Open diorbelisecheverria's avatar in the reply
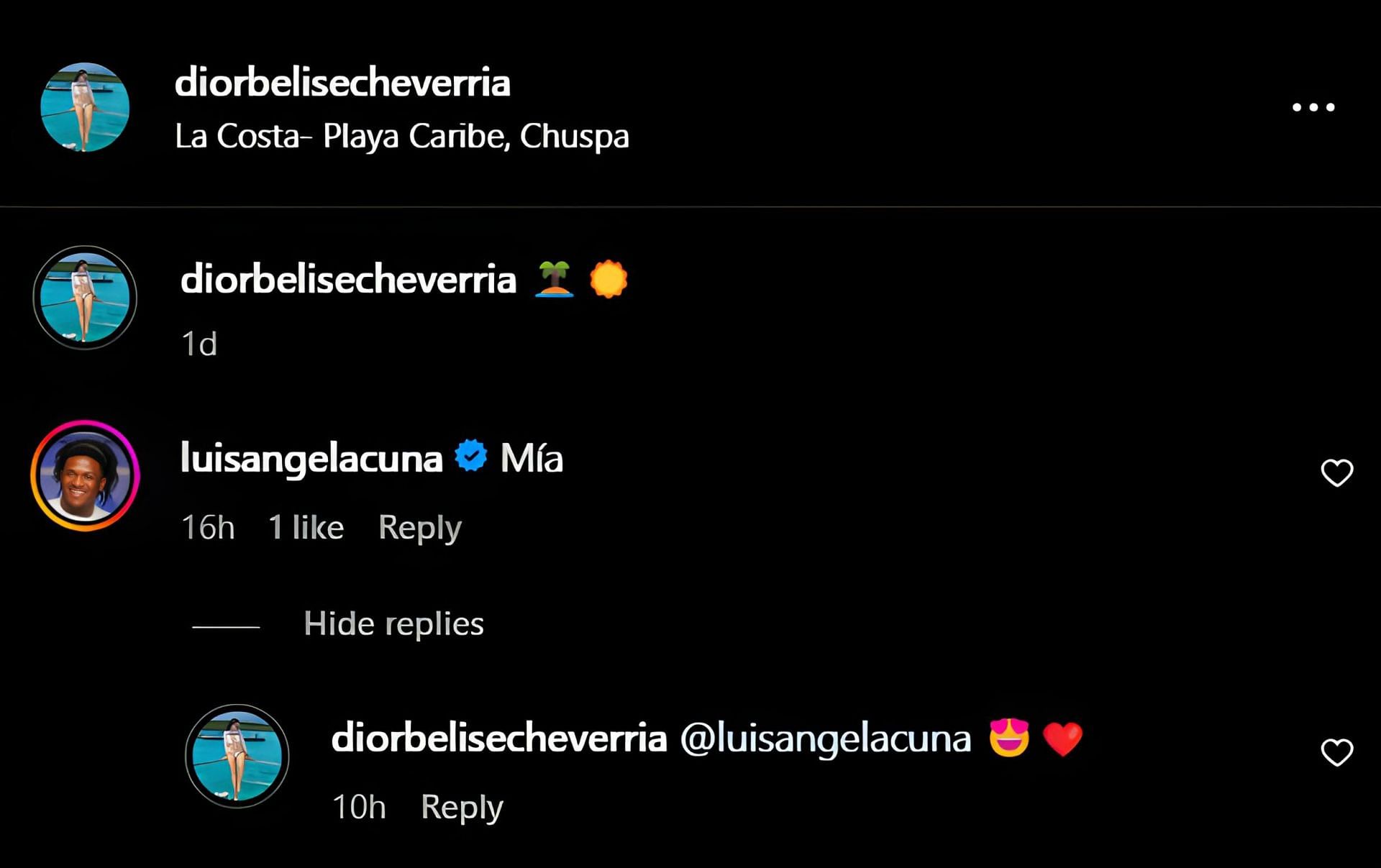 tap(237, 756)
